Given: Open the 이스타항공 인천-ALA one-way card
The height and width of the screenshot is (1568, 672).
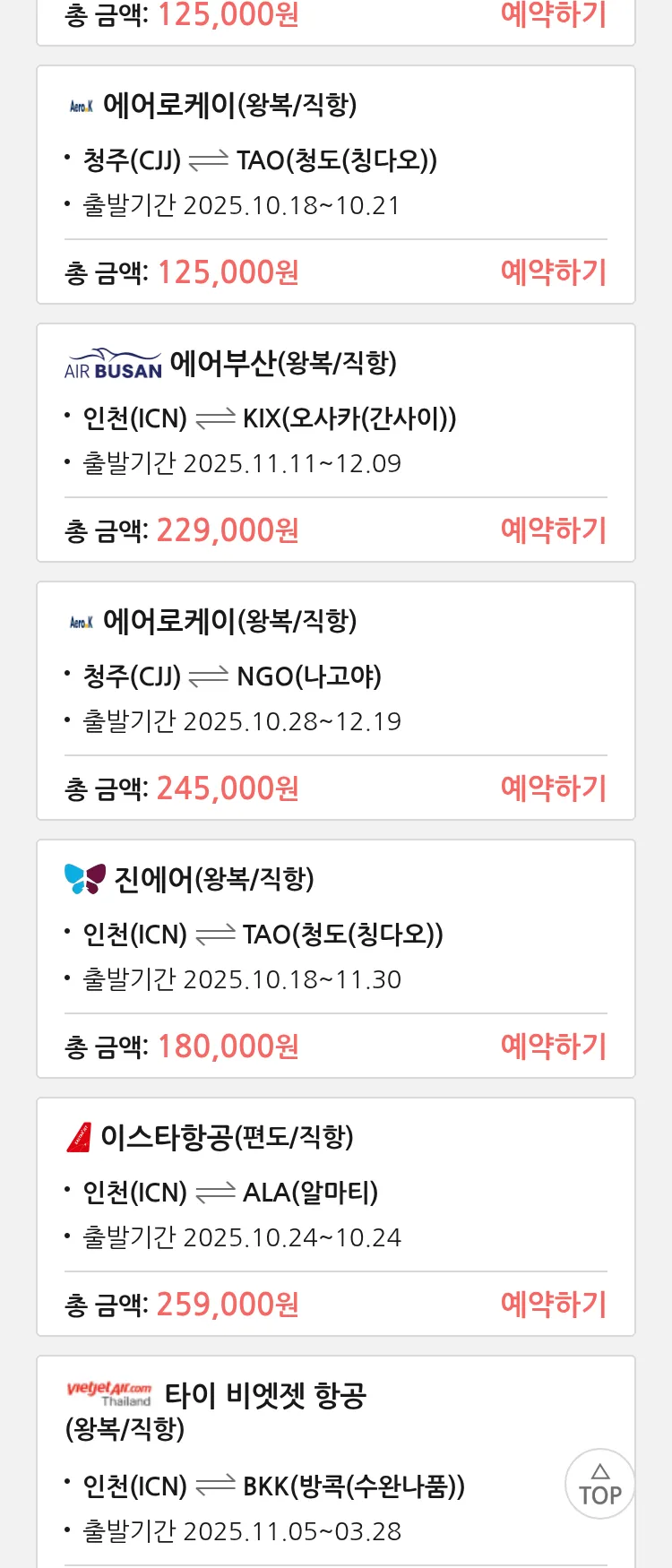Looking at the screenshot, I should pos(335,1192).
